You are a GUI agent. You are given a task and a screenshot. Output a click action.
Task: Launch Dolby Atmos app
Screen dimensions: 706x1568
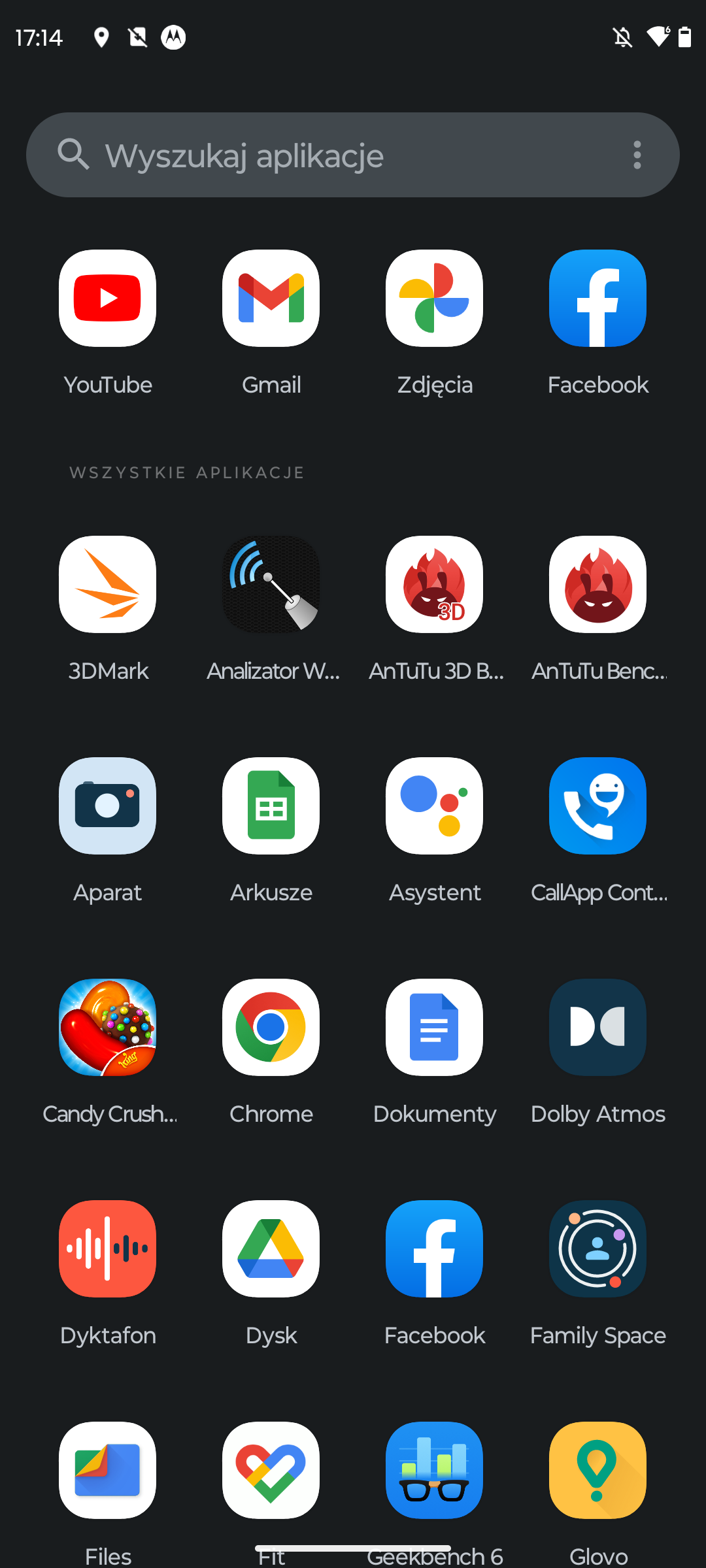[598, 1028]
